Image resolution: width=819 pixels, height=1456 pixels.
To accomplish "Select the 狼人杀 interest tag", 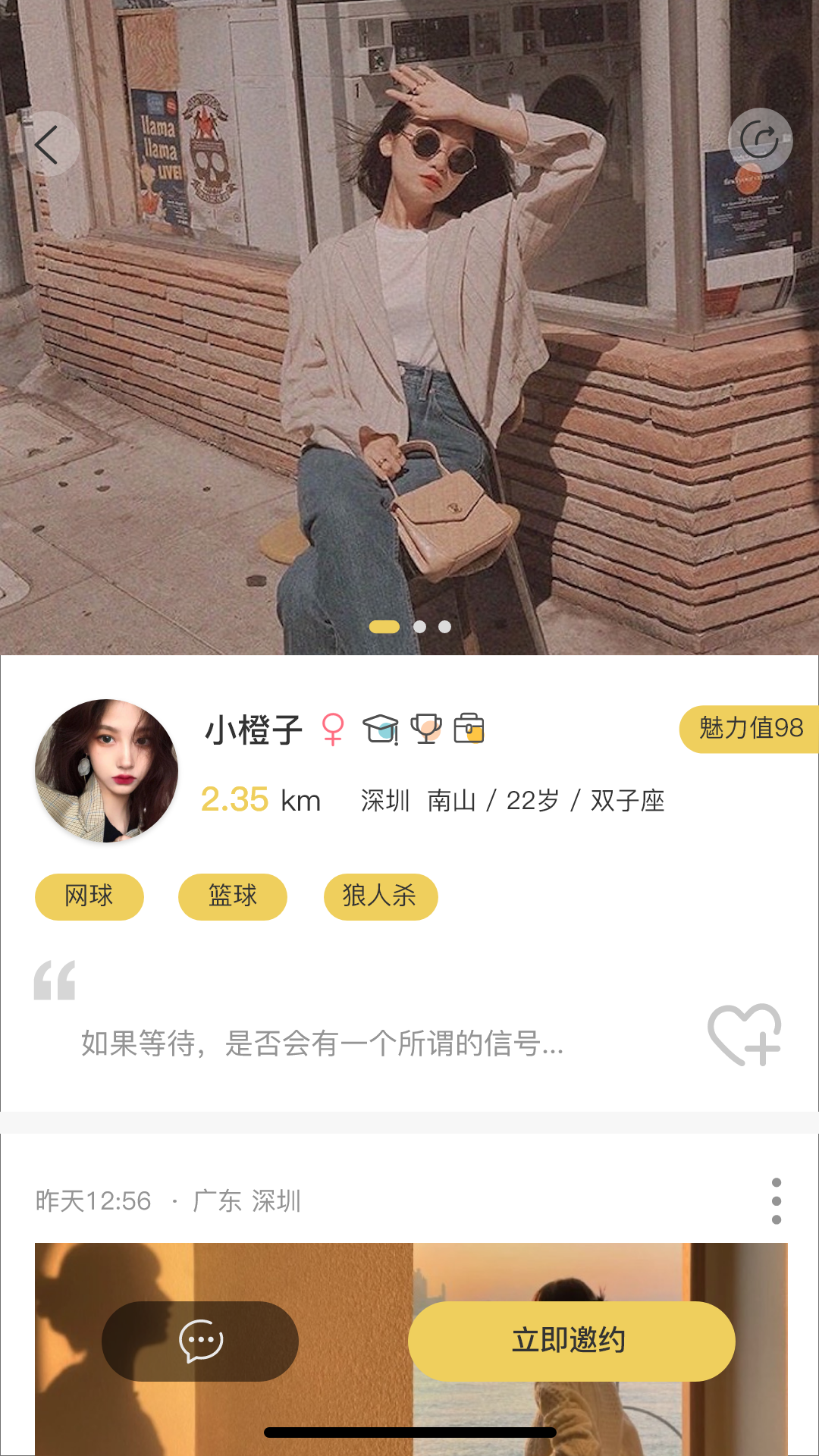I will coord(380,896).
